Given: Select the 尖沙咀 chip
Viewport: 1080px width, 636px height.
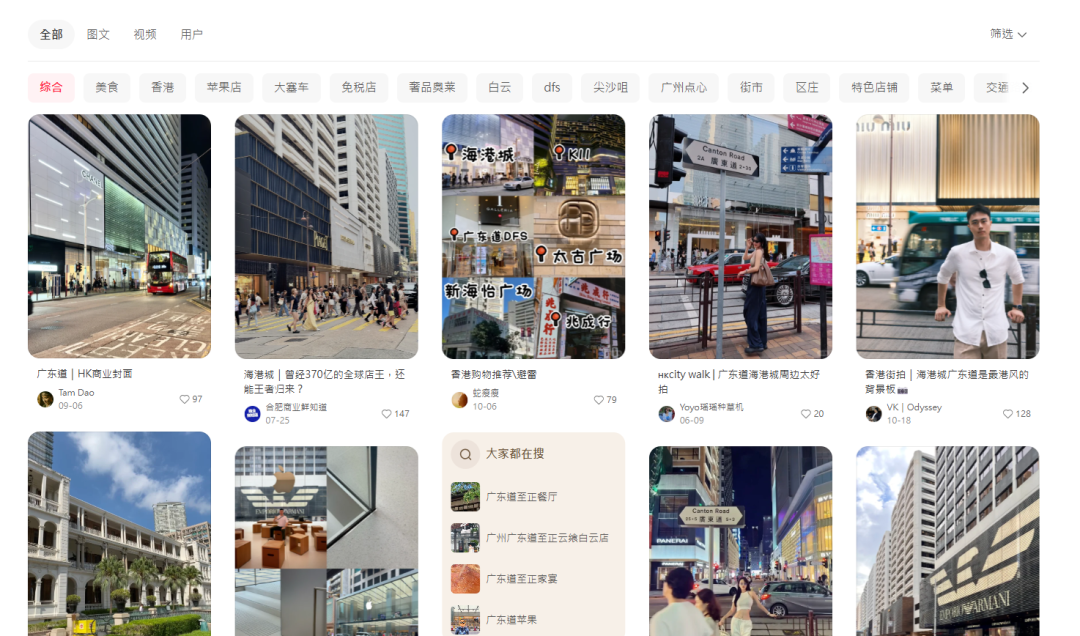Looking at the screenshot, I should pos(610,88).
